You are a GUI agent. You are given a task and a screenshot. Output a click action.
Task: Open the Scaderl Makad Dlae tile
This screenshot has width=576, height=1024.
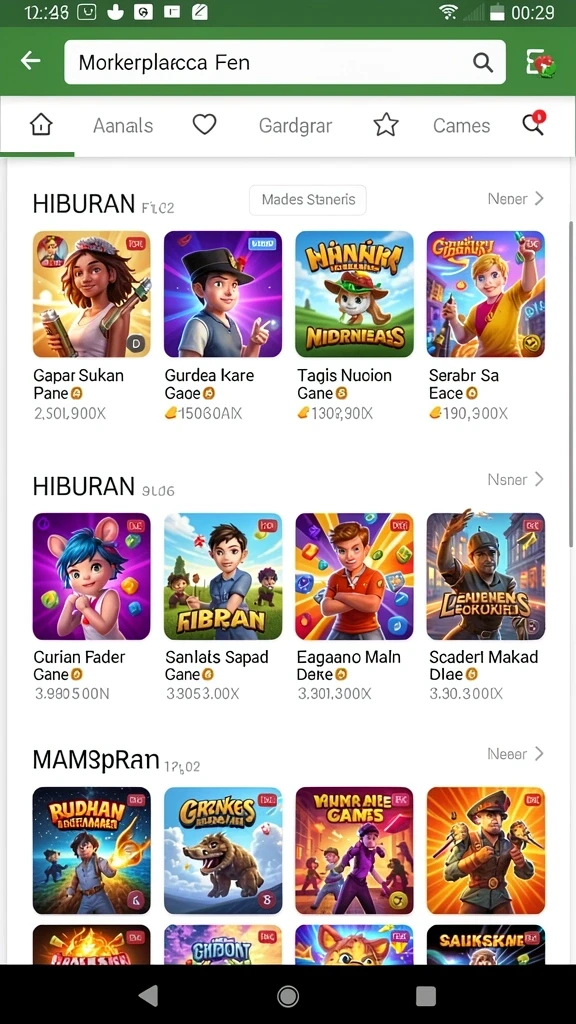(485, 607)
